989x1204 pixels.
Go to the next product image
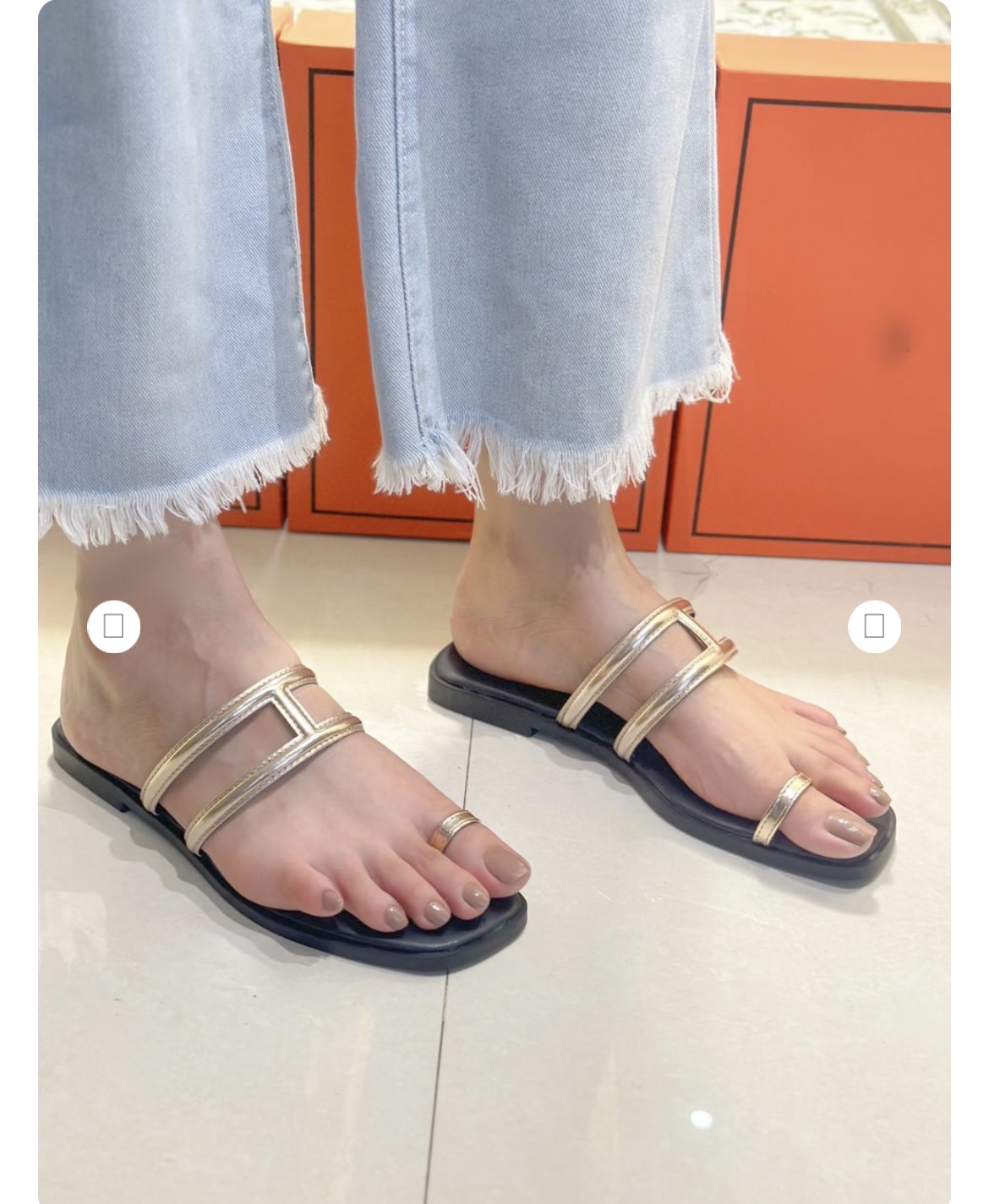874,627
